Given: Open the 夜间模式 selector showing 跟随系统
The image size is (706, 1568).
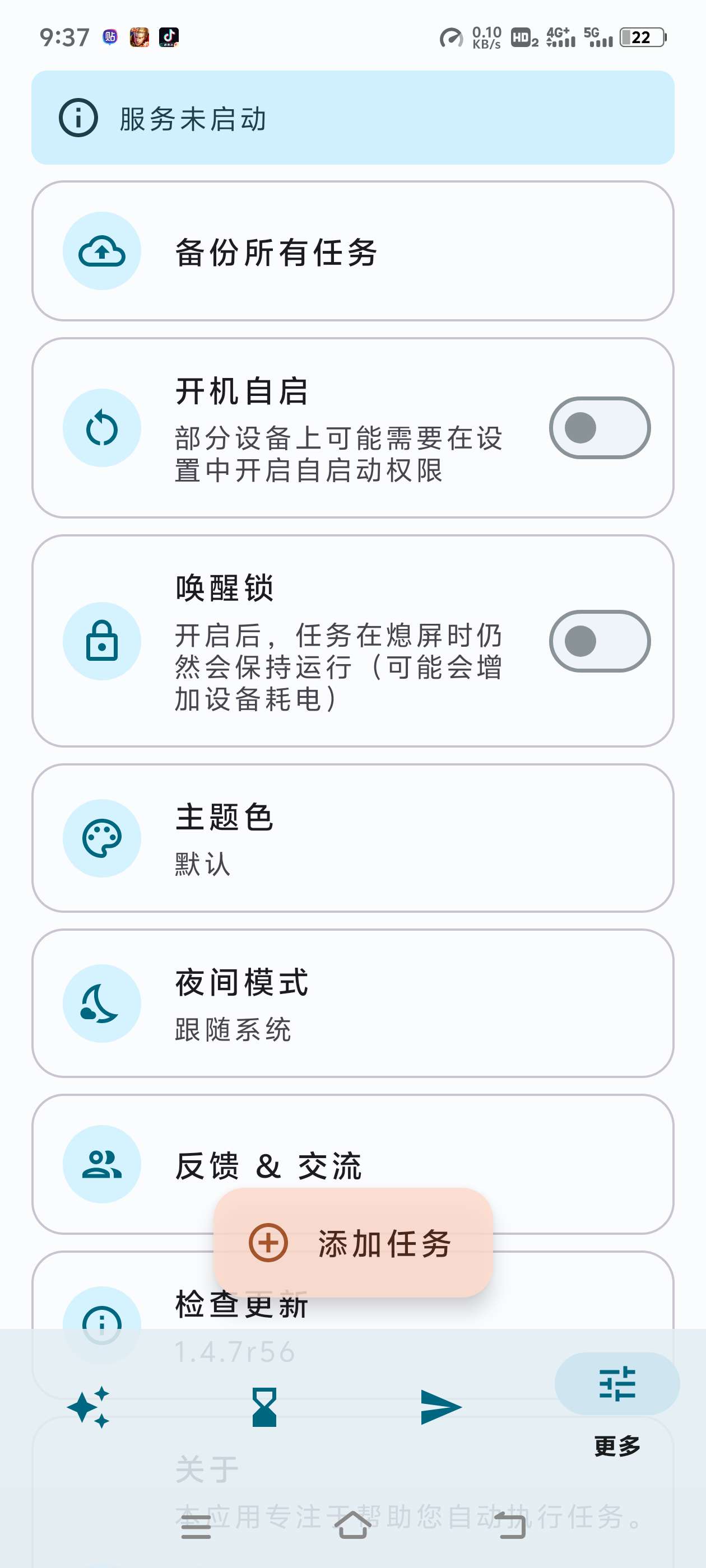Looking at the screenshot, I should click(x=352, y=1002).
